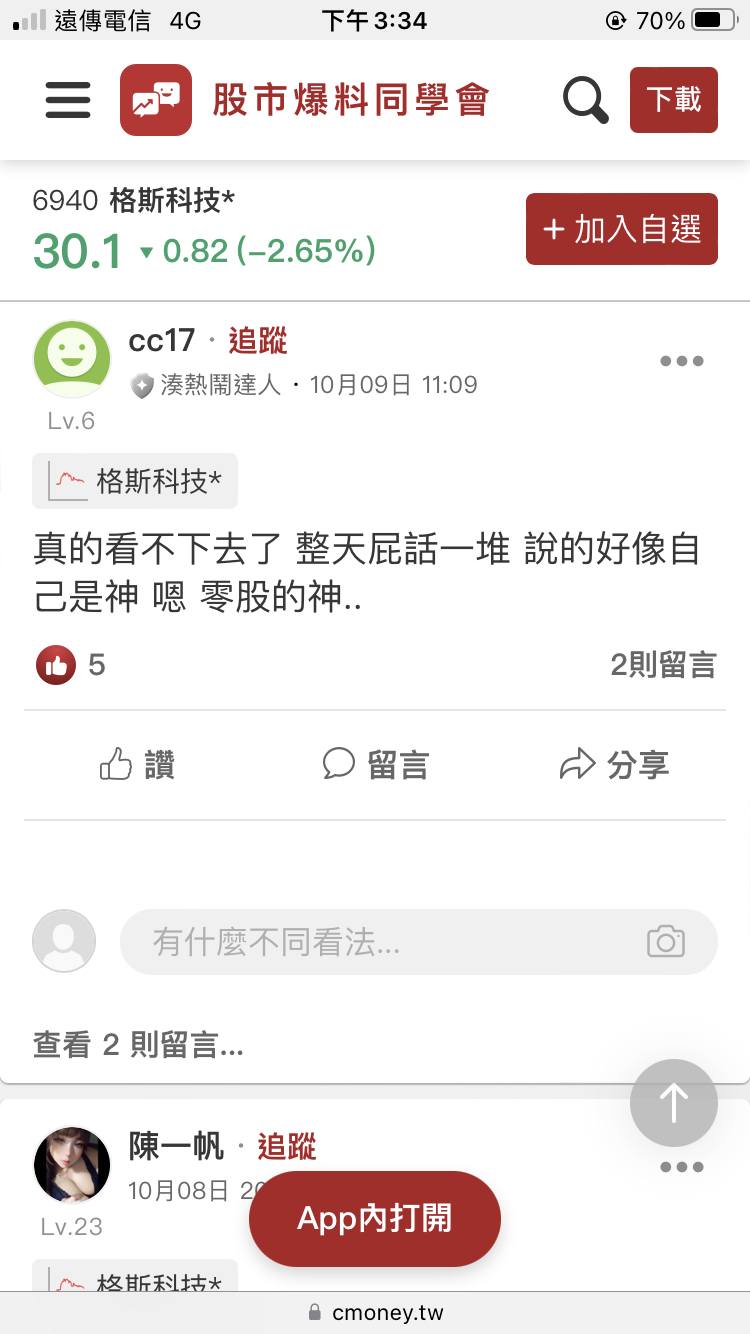Open the search magnifier icon
Viewport: 750px width, 1334px height.
[585, 100]
